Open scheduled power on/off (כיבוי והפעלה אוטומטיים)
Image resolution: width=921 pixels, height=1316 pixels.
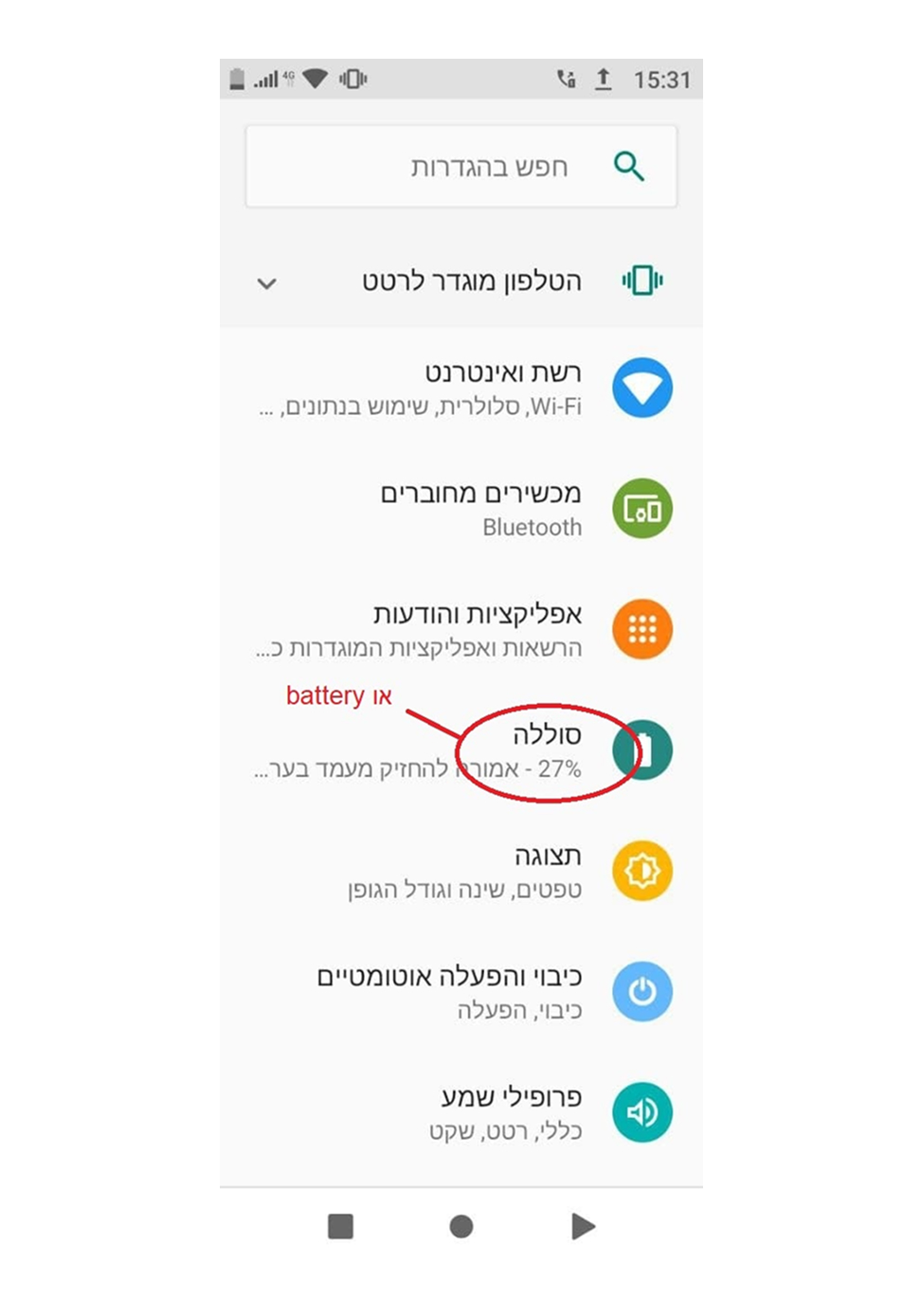point(461,991)
